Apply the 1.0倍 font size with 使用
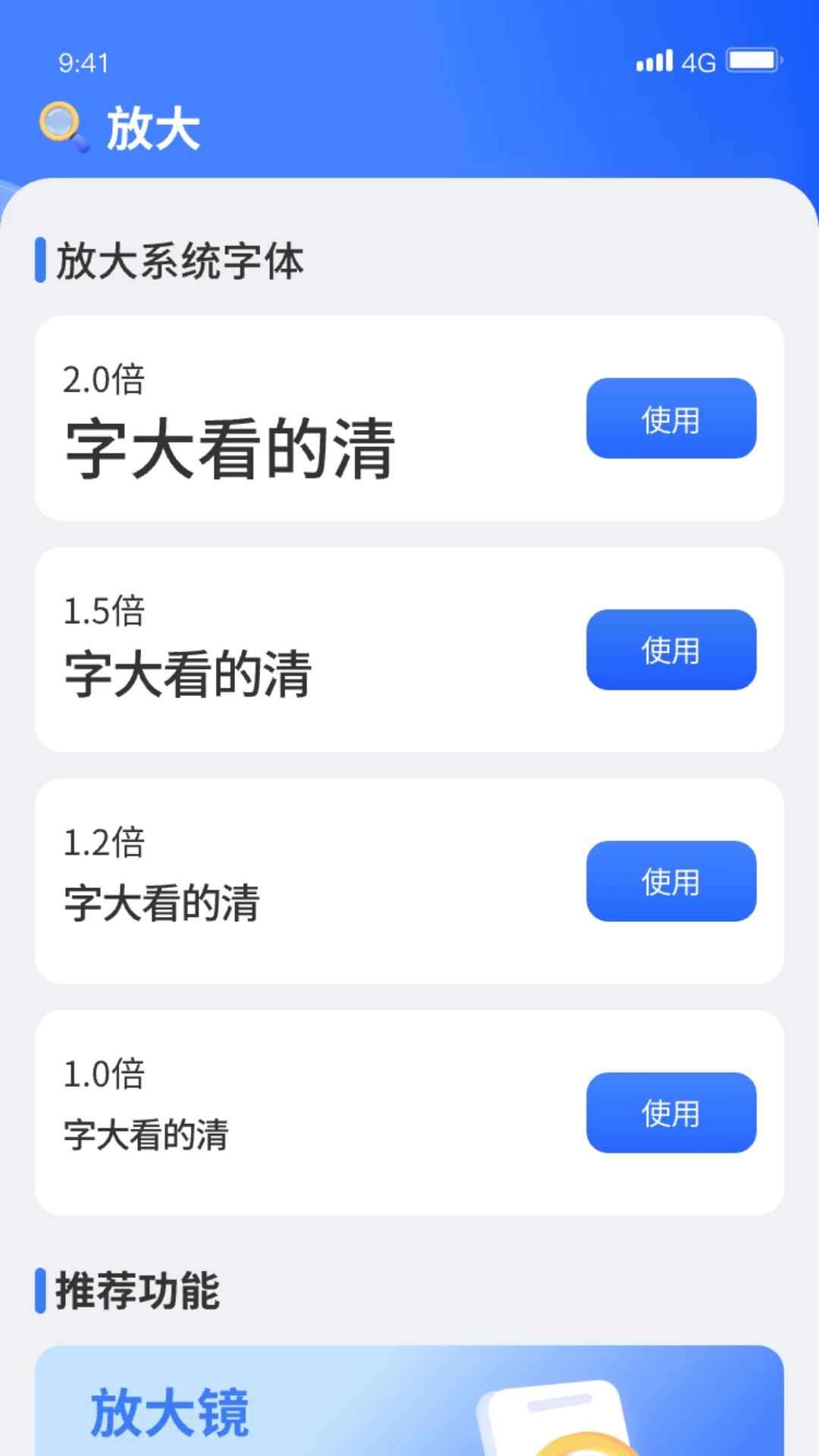The width and height of the screenshot is (819, 1456). pyautogui.click(x=671, y=1112)
